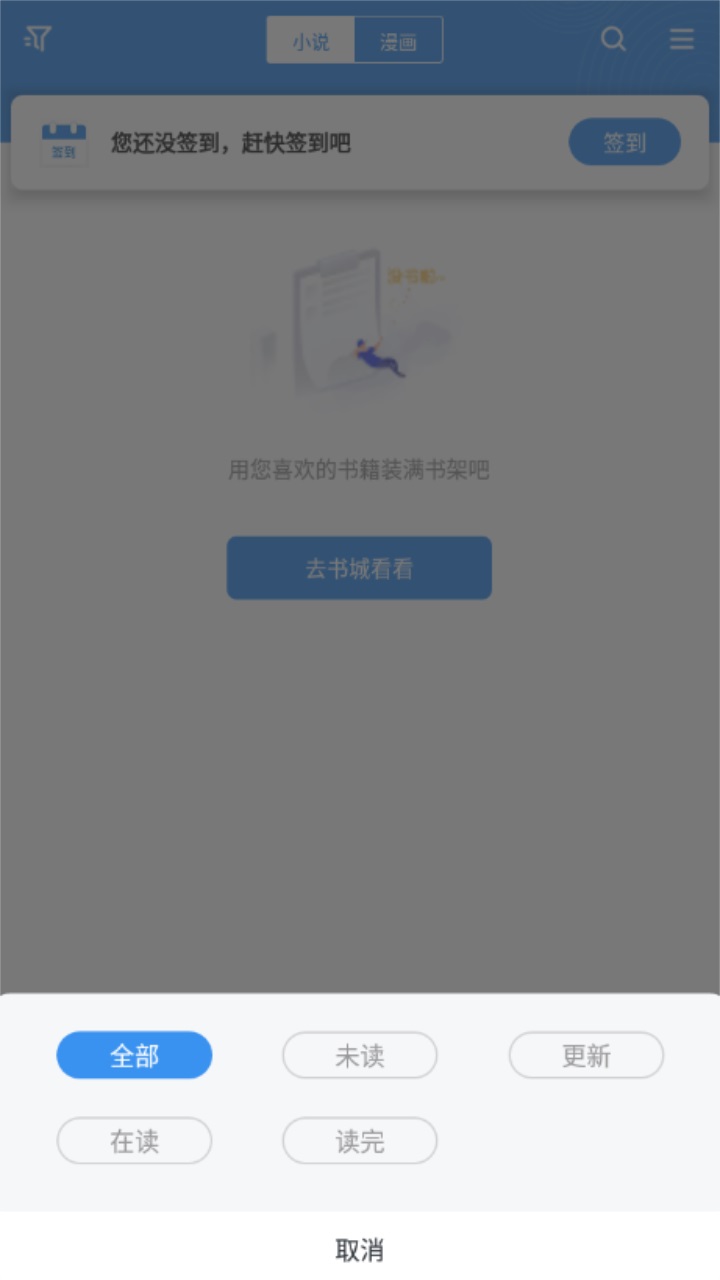Select the 更新 filter option
Viewport: 720px width, 1280px height.
click(585, 1055)
